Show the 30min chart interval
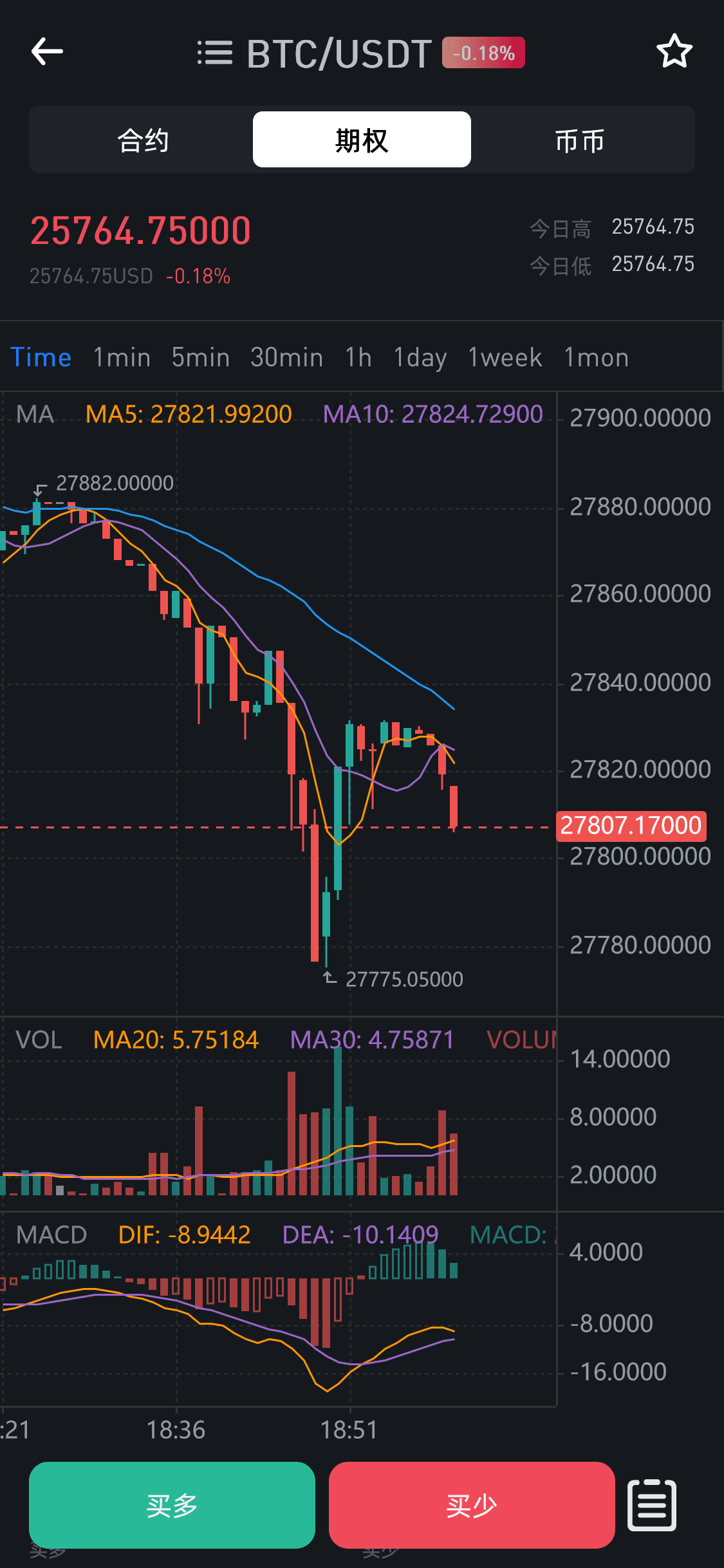The height and width of the screenshot is (1568, 724). [286, 357]
